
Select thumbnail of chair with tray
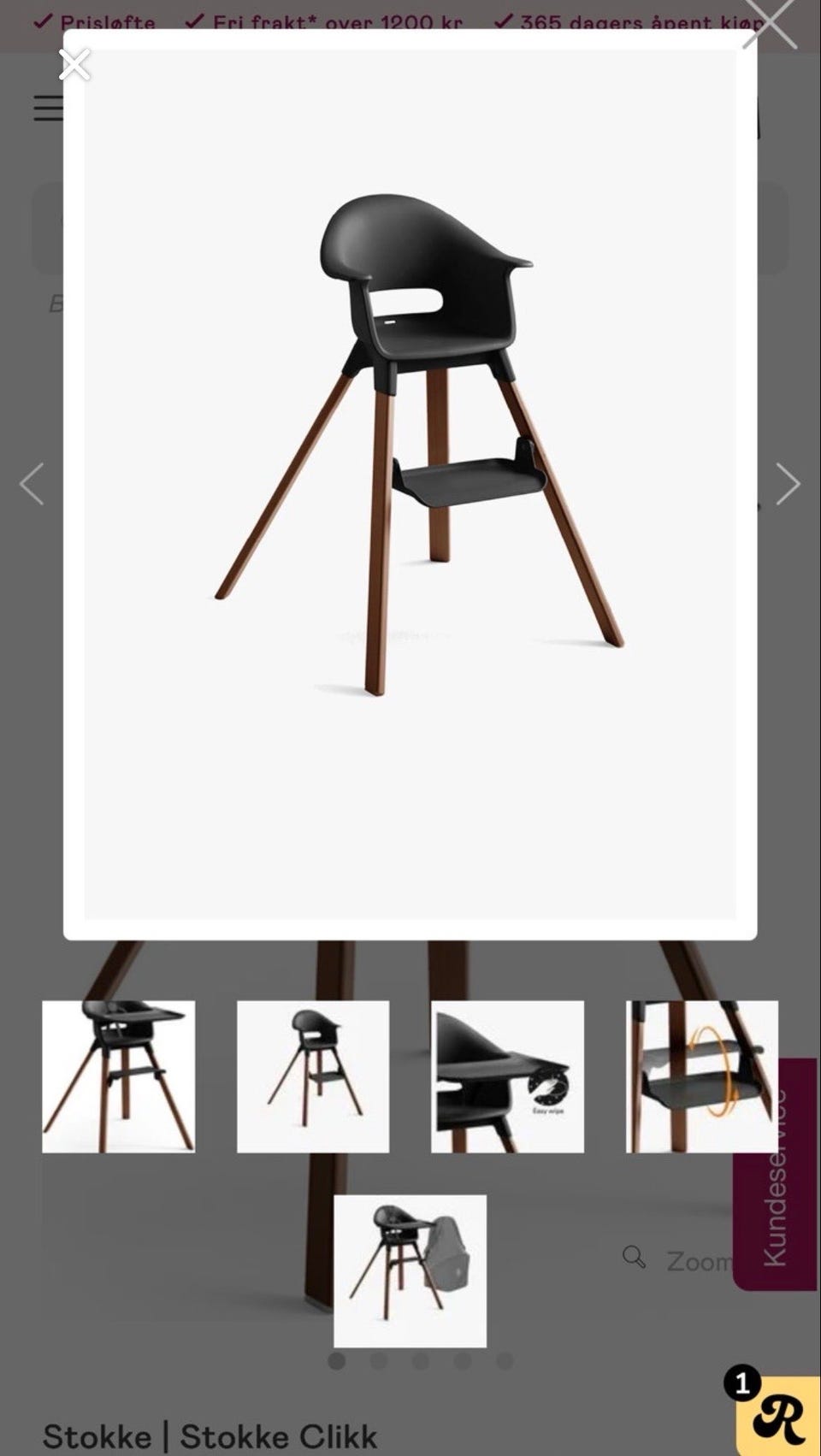coord(119,1076)
